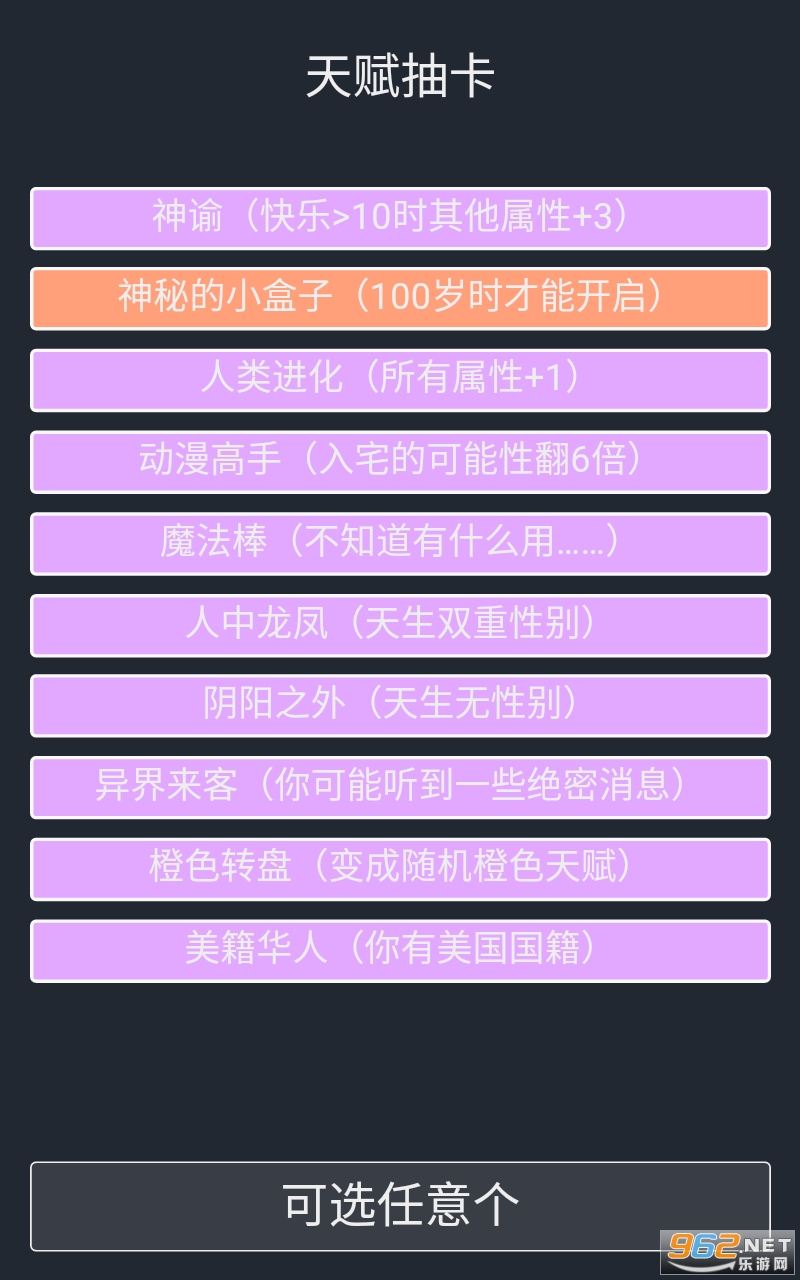Select the 神谕 talent card
The width and height of the screenshot is (800, 1280).
[x=400, y=218]
